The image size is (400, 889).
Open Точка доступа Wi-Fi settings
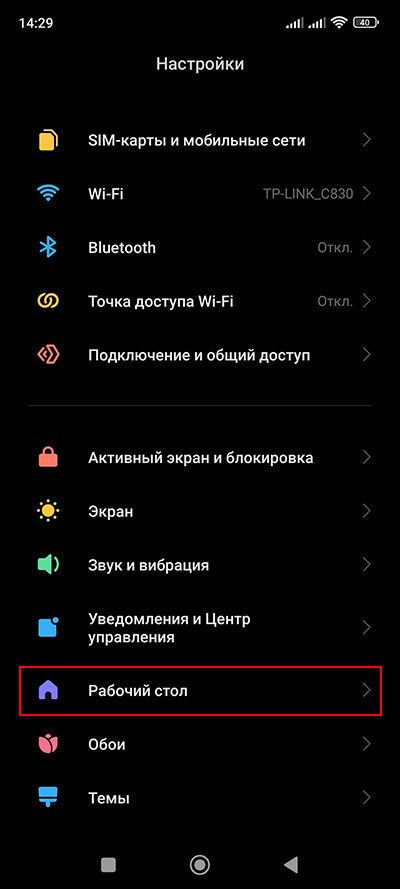point(200,301)
